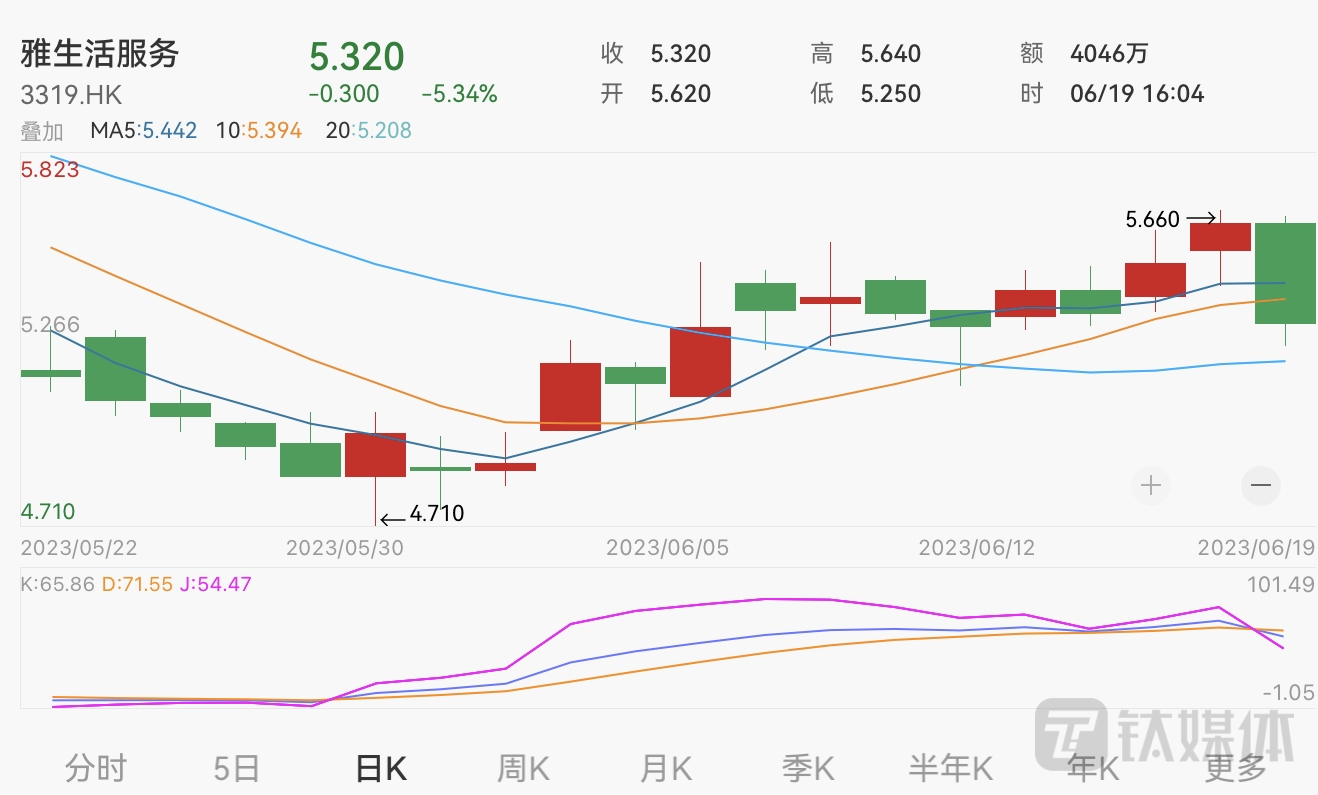Switch to the 周K chart
1318x795 pixels.
pos(523,768)
